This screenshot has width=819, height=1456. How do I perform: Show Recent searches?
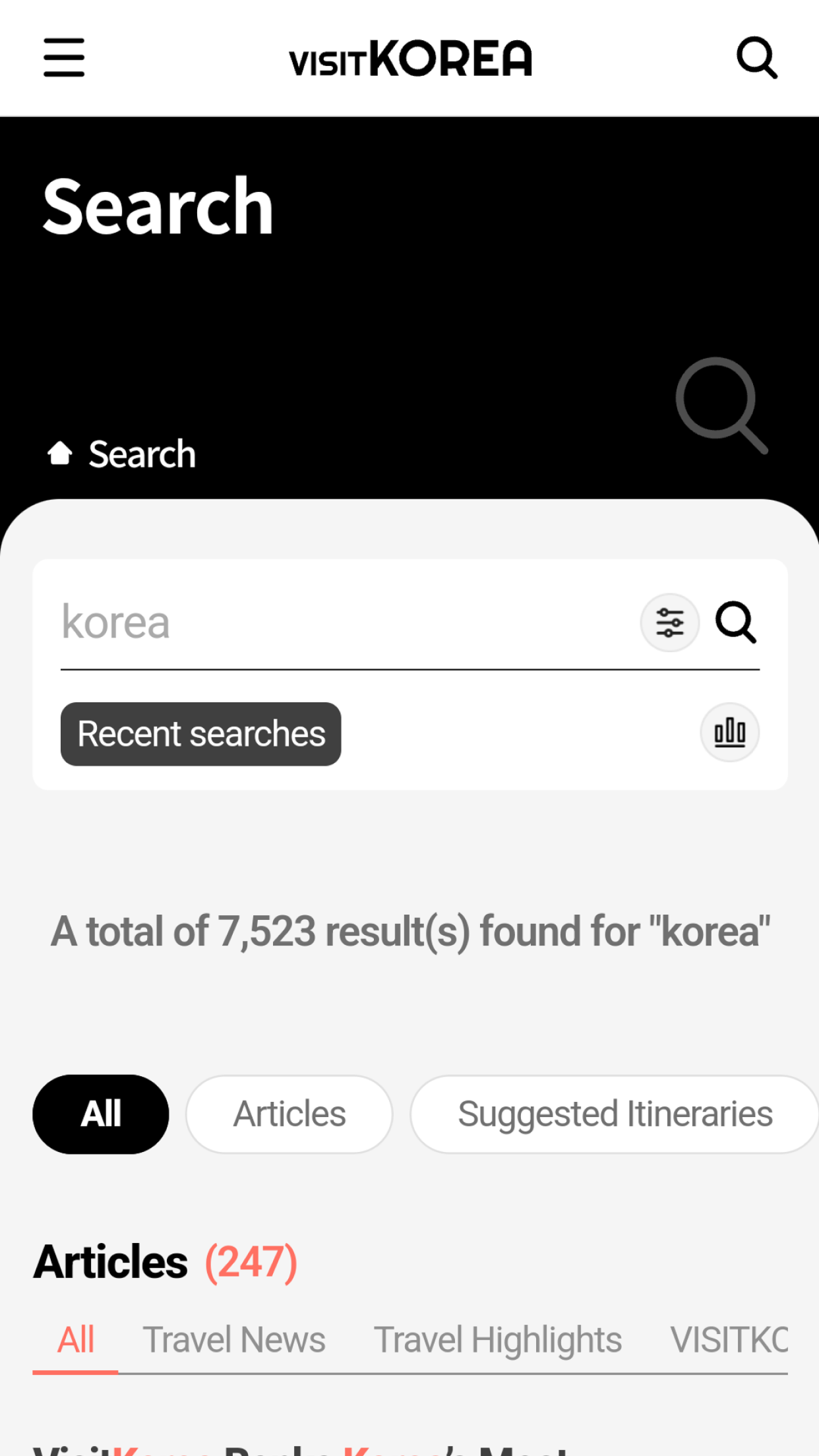point(200,734)
